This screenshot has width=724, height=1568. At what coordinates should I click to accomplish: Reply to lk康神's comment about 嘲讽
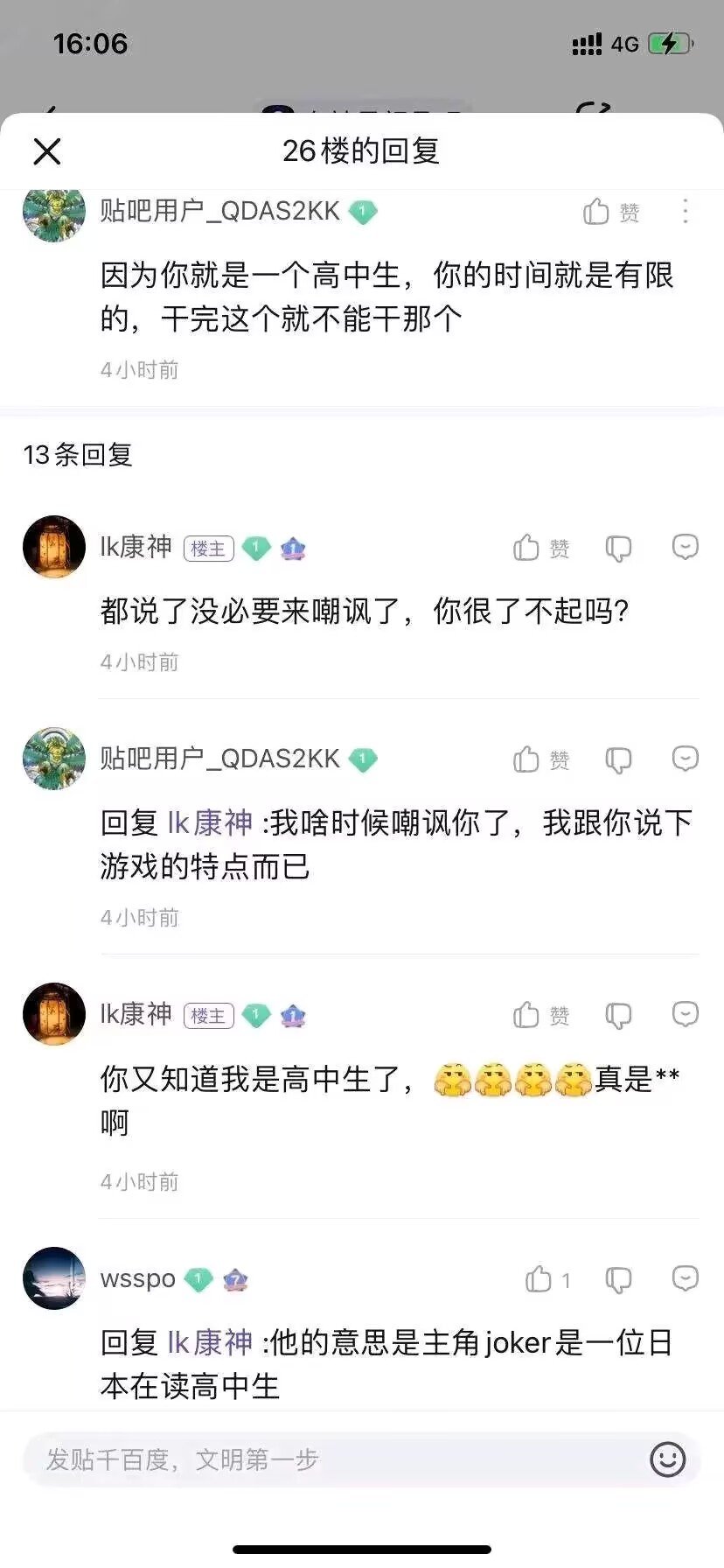point(685,547)
